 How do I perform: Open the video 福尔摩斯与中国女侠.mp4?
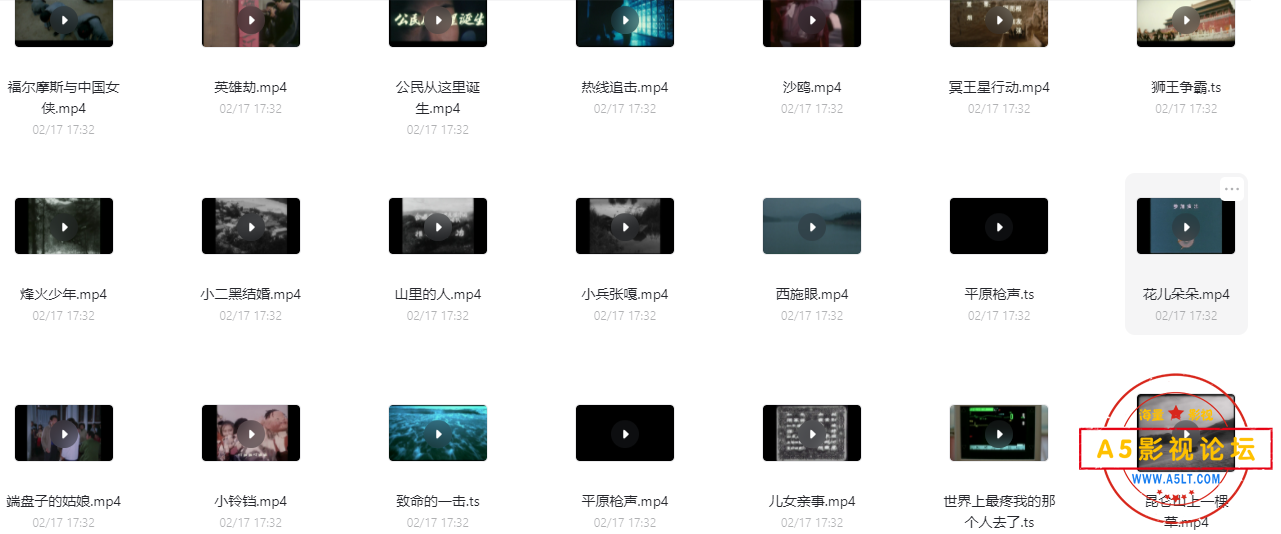64,20
